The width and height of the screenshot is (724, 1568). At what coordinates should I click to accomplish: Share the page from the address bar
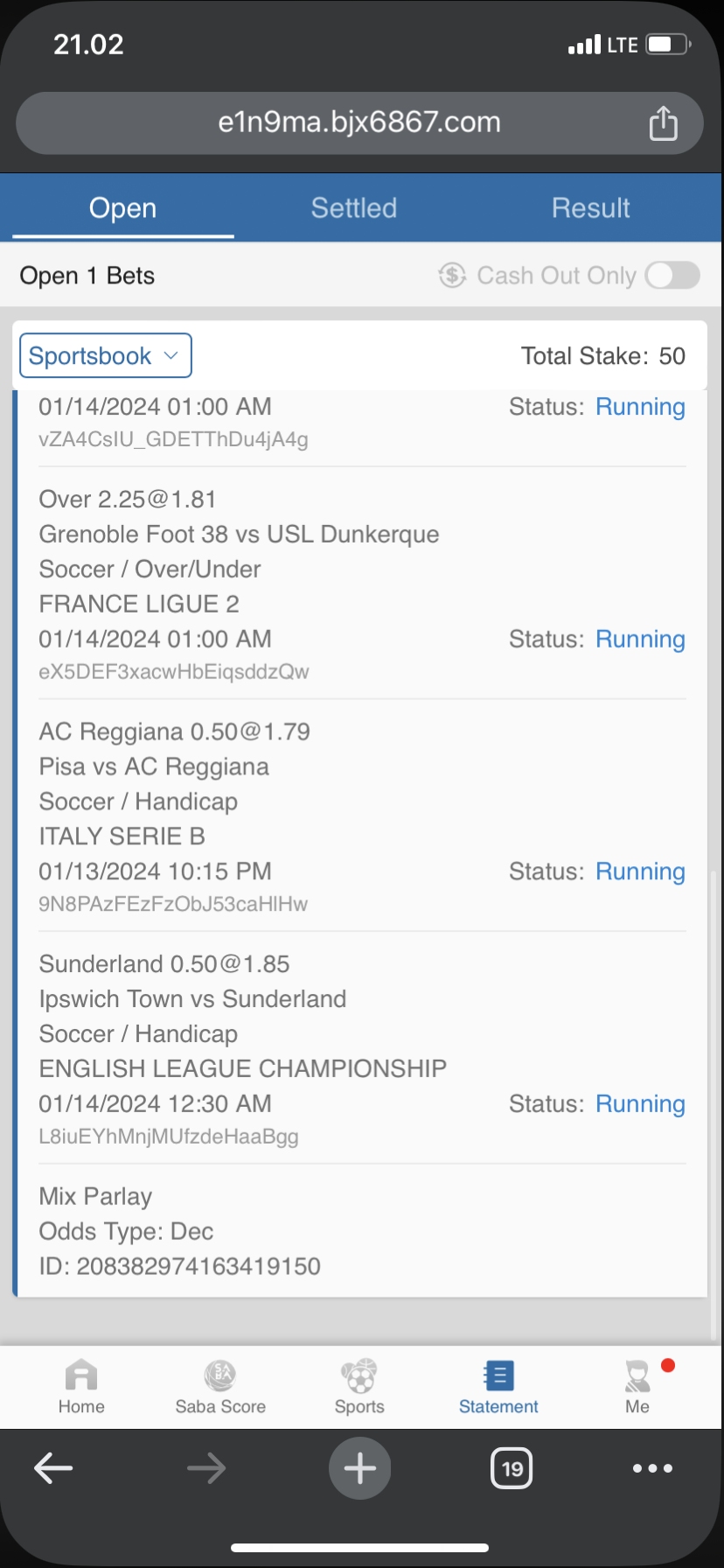click(x=663, y=123)
